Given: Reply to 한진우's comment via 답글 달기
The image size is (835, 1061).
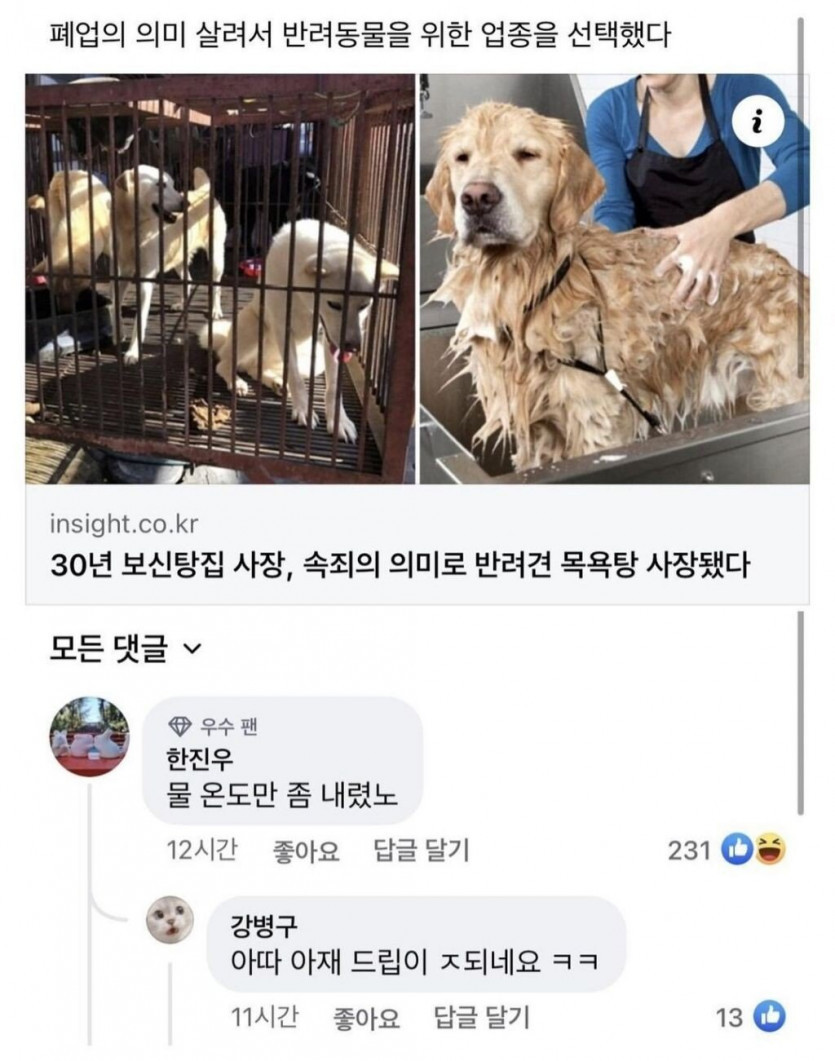Looking at the screenshot, I should (420, 851).
